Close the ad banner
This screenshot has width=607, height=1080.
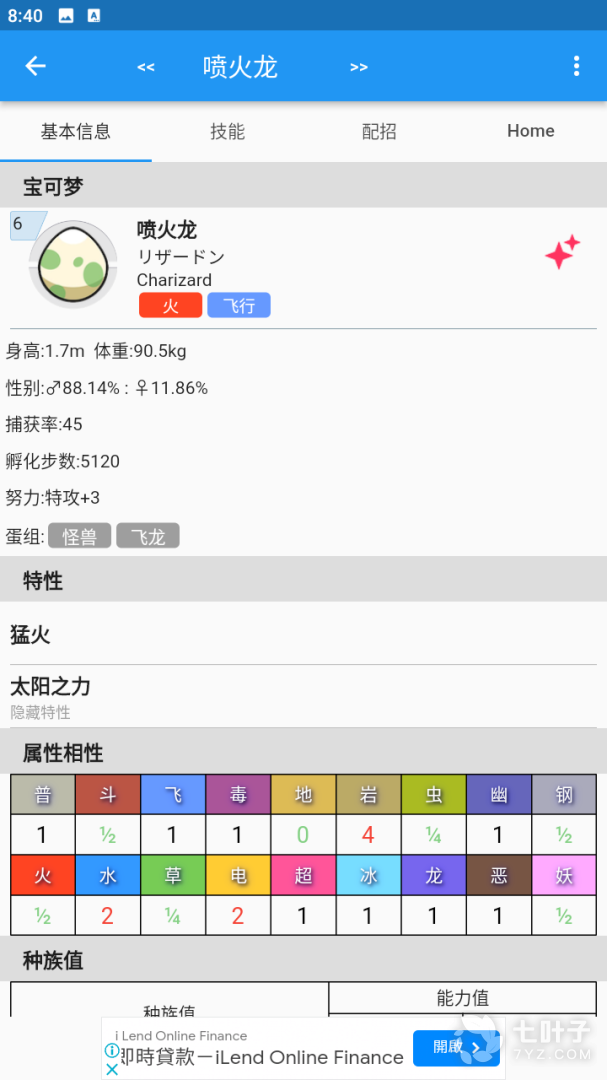tap(112, 1069)
